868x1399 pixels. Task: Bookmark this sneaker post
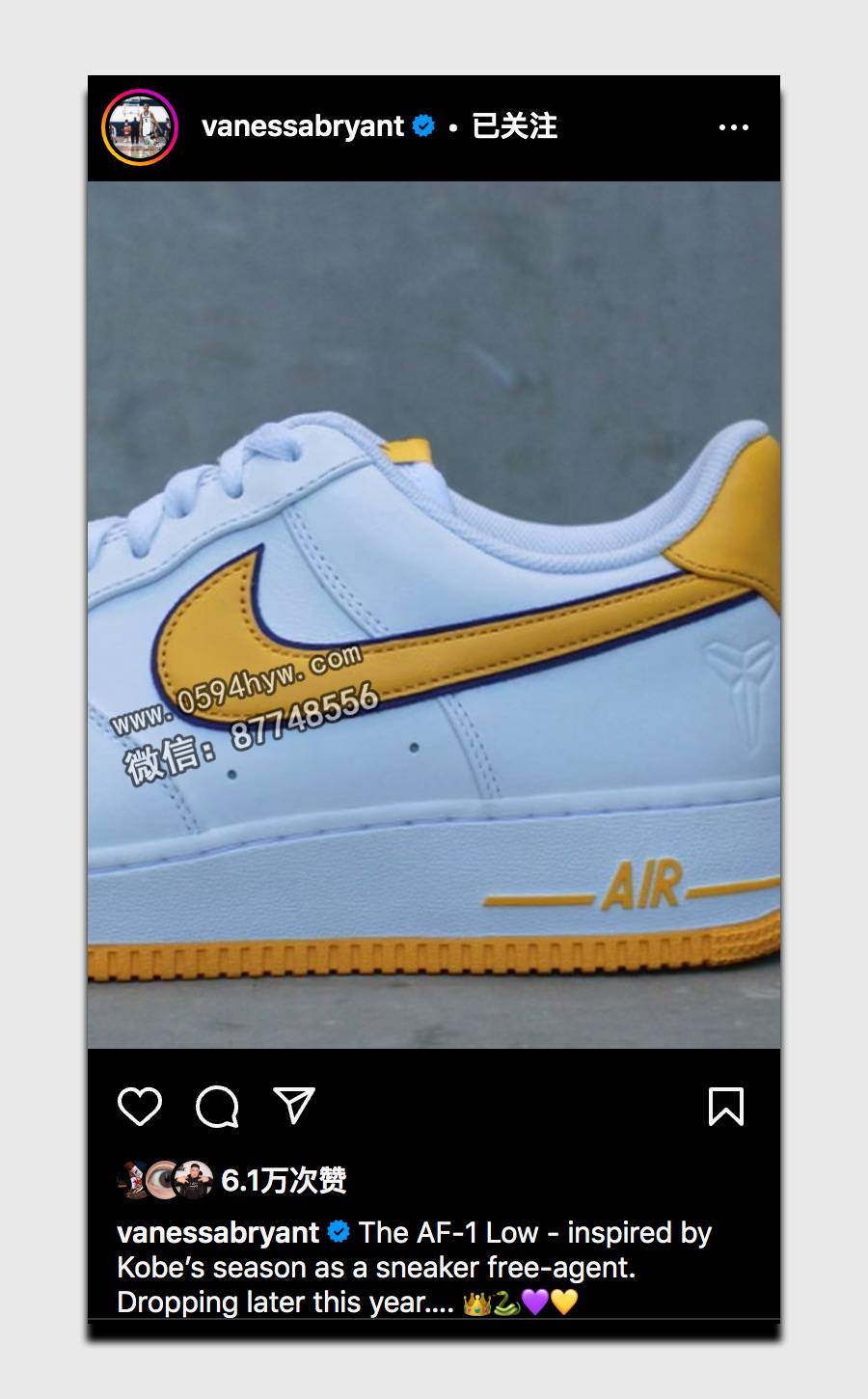[726, 1107]
